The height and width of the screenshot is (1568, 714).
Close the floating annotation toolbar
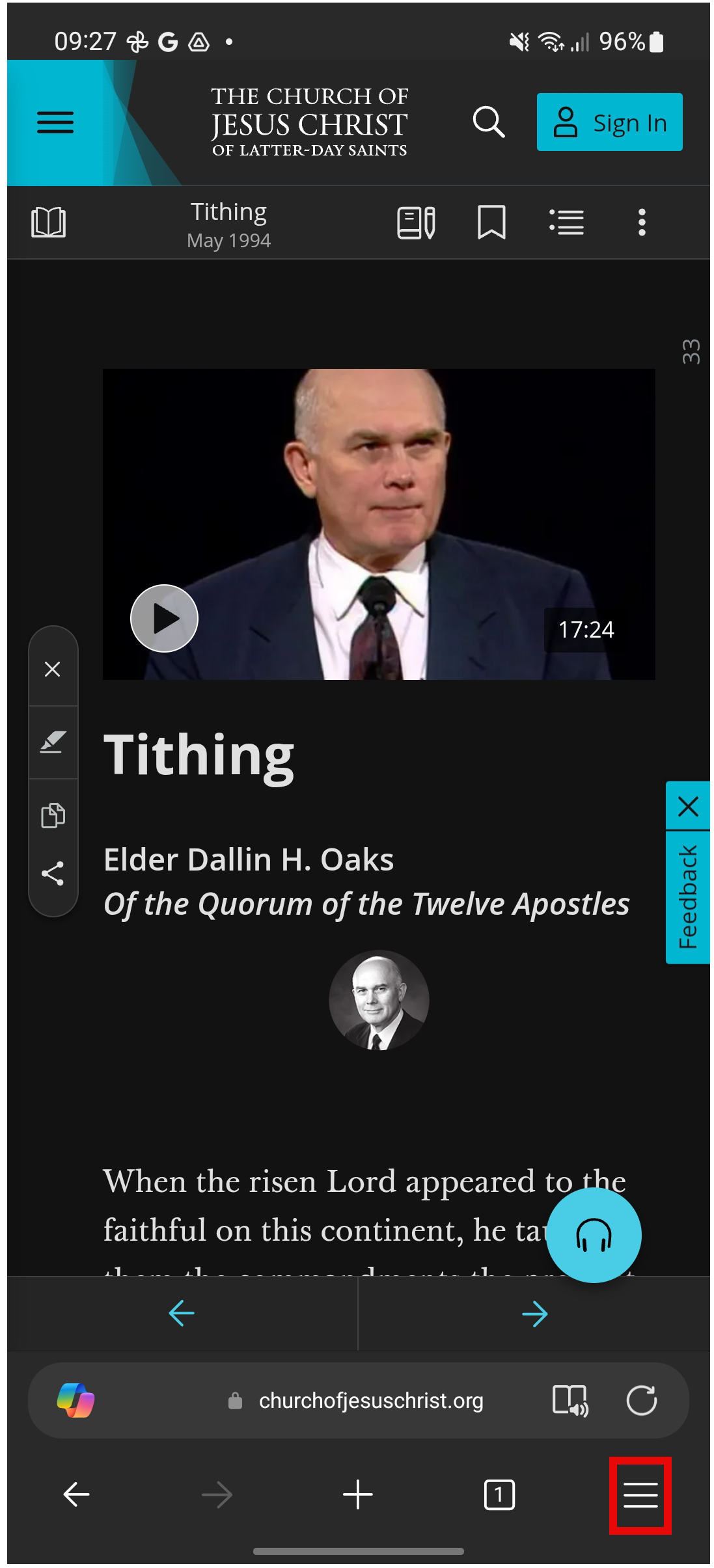53,669
